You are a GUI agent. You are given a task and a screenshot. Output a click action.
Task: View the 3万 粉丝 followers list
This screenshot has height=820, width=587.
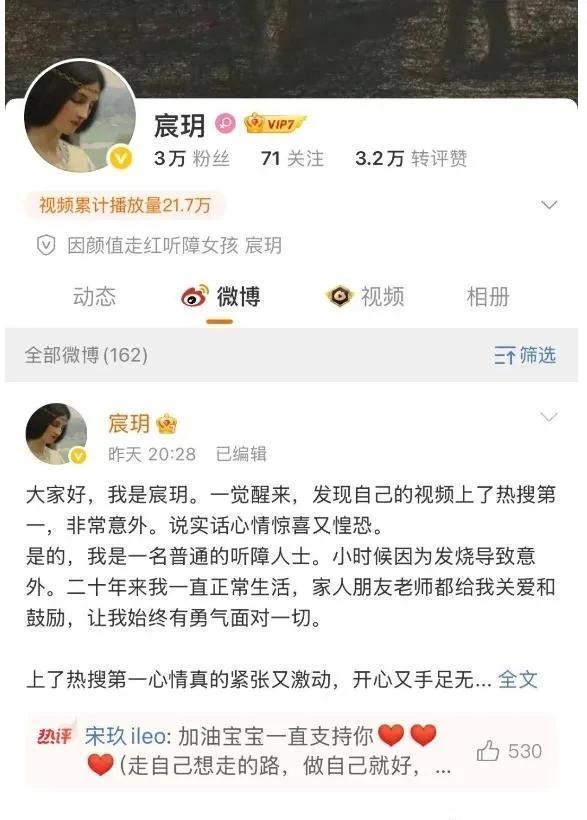click(192, 158)
